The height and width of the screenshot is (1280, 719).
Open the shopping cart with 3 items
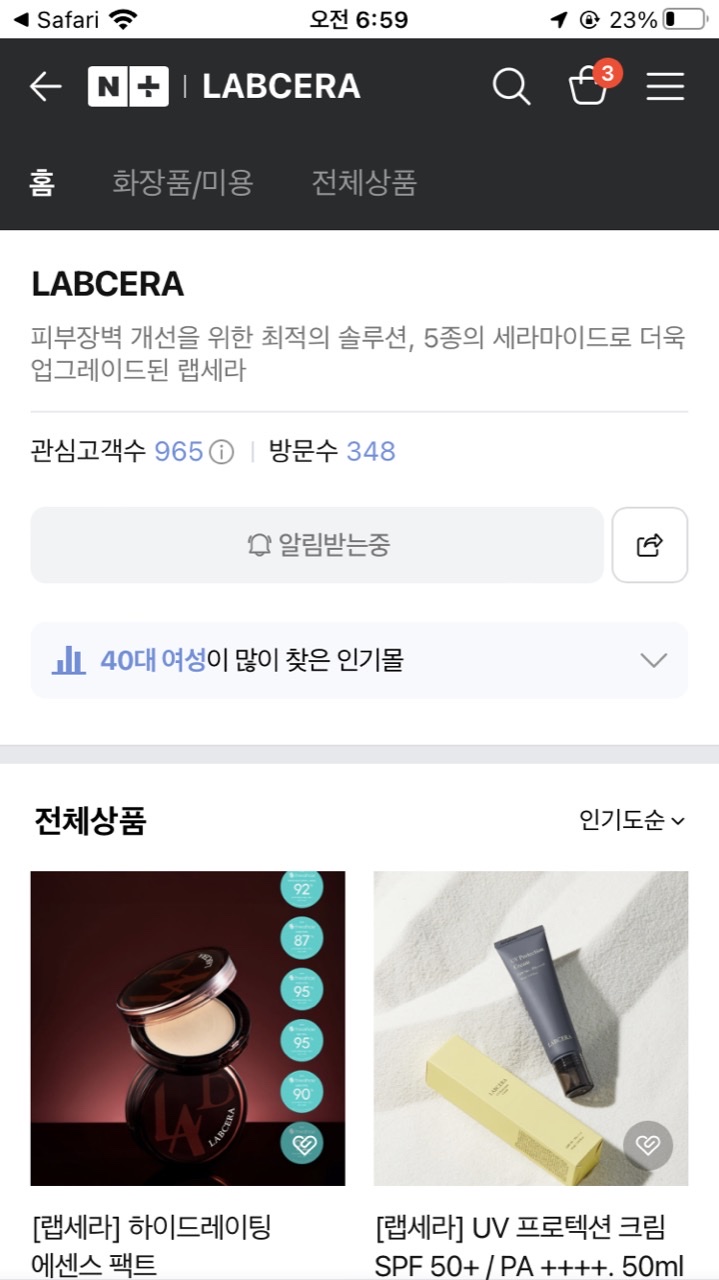click(x=589, y=86)
